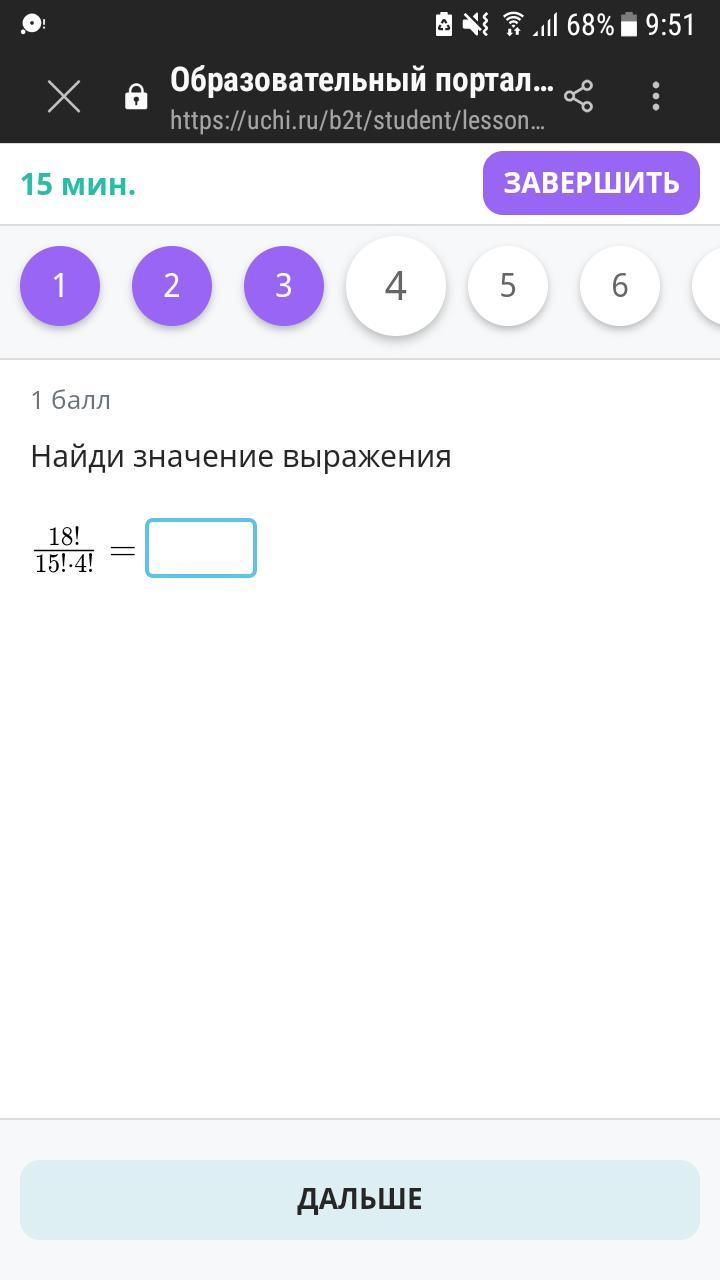Open the three-dot overflow menu

point(656,96)
